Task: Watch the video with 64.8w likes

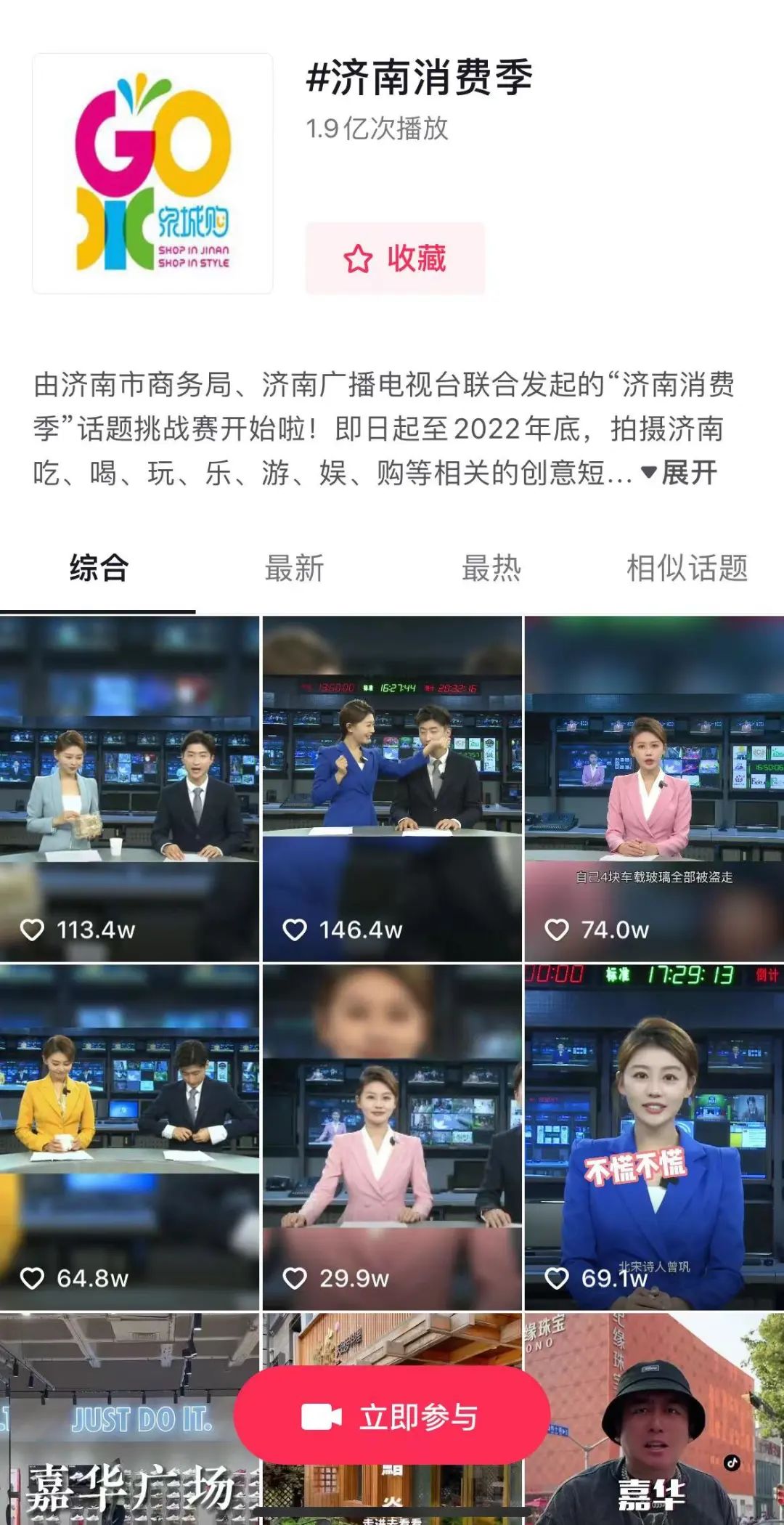Action: click(x=129, y=1136)
